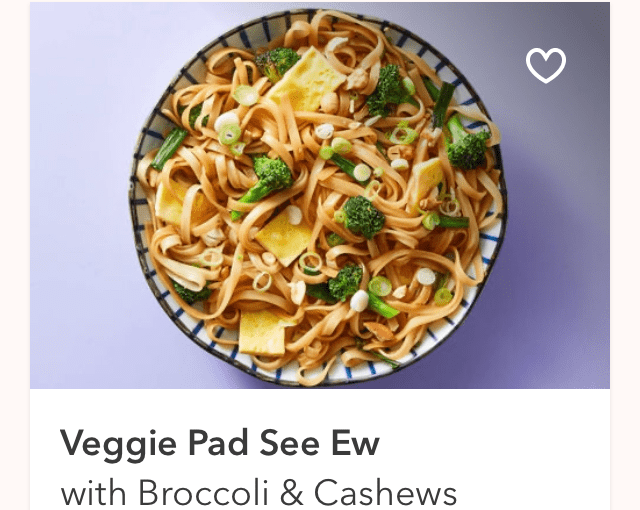Favorite the Veggie Pad See Ew recipe
640x510 pixels.
[x=546, y=66]
